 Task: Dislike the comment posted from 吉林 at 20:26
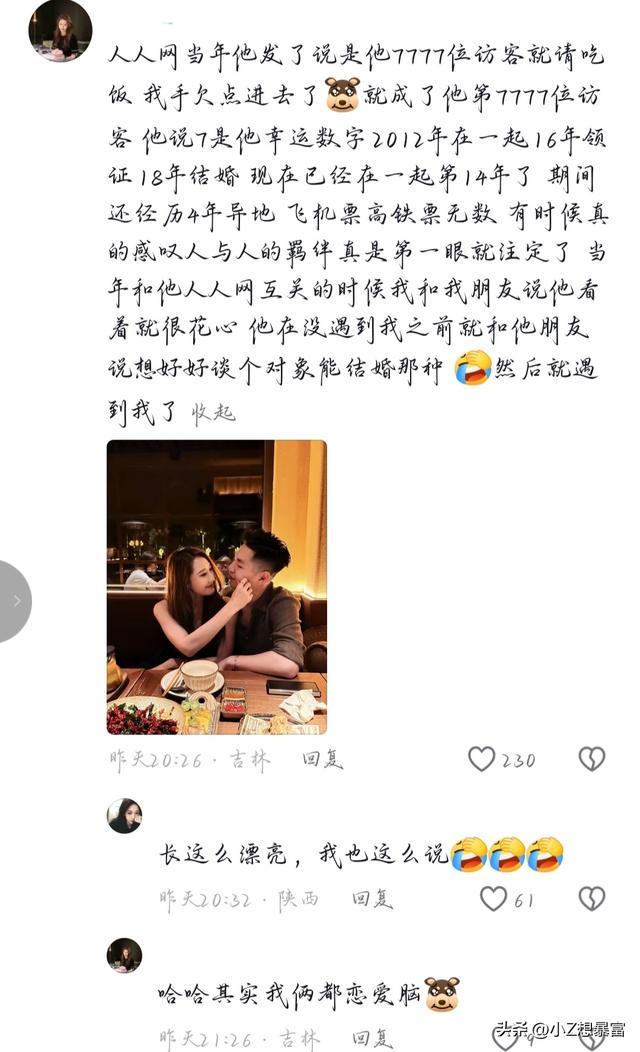592,759
